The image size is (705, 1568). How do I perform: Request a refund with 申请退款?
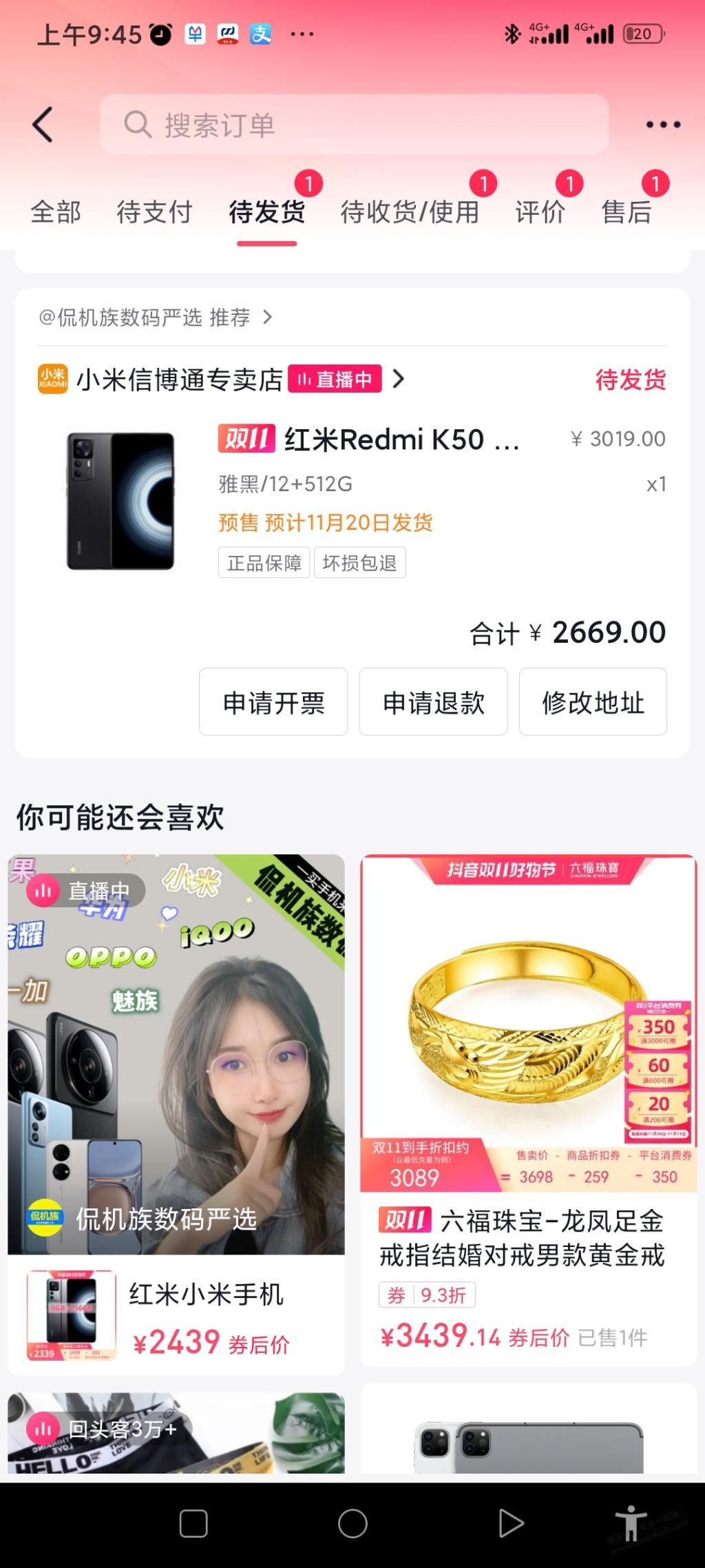tap(433, 702)
